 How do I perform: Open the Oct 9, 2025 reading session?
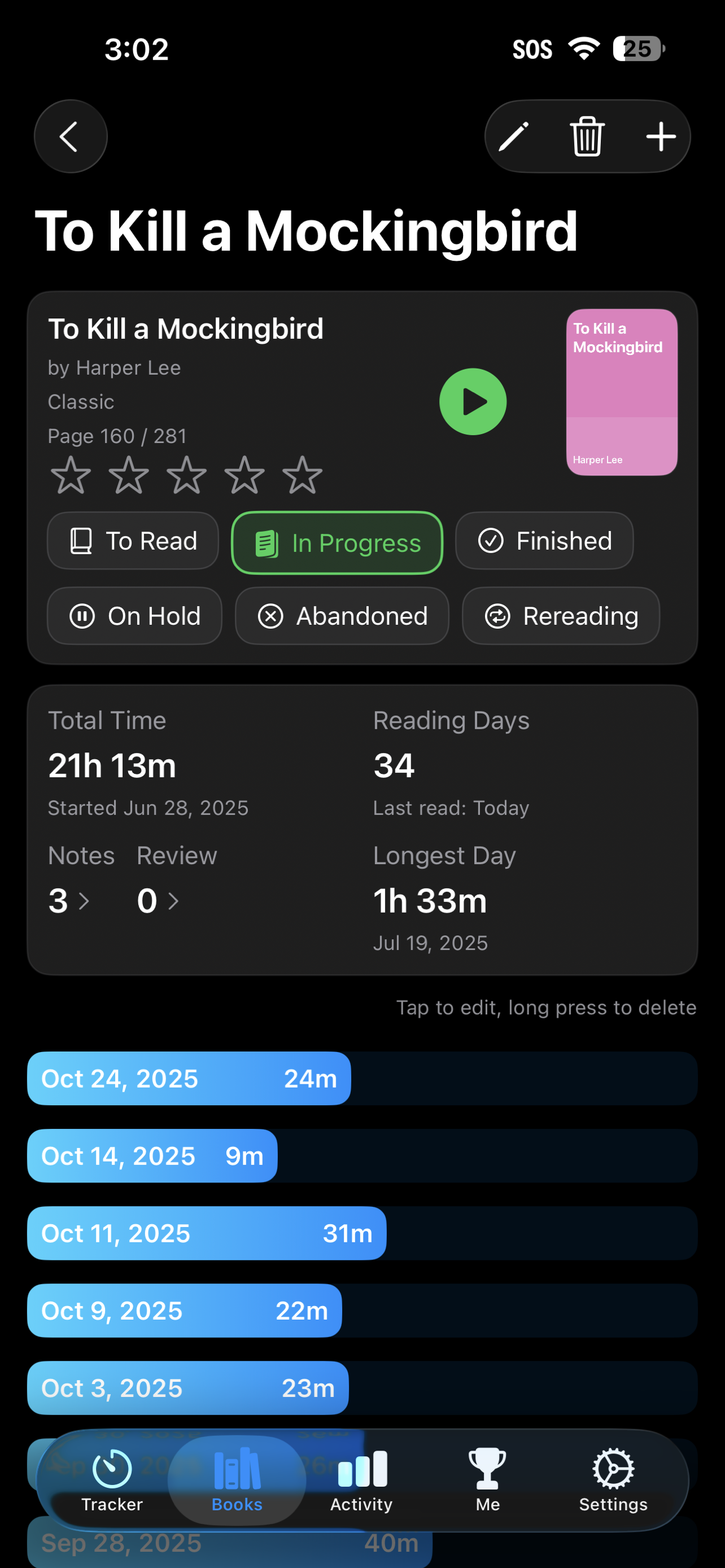185,1311
